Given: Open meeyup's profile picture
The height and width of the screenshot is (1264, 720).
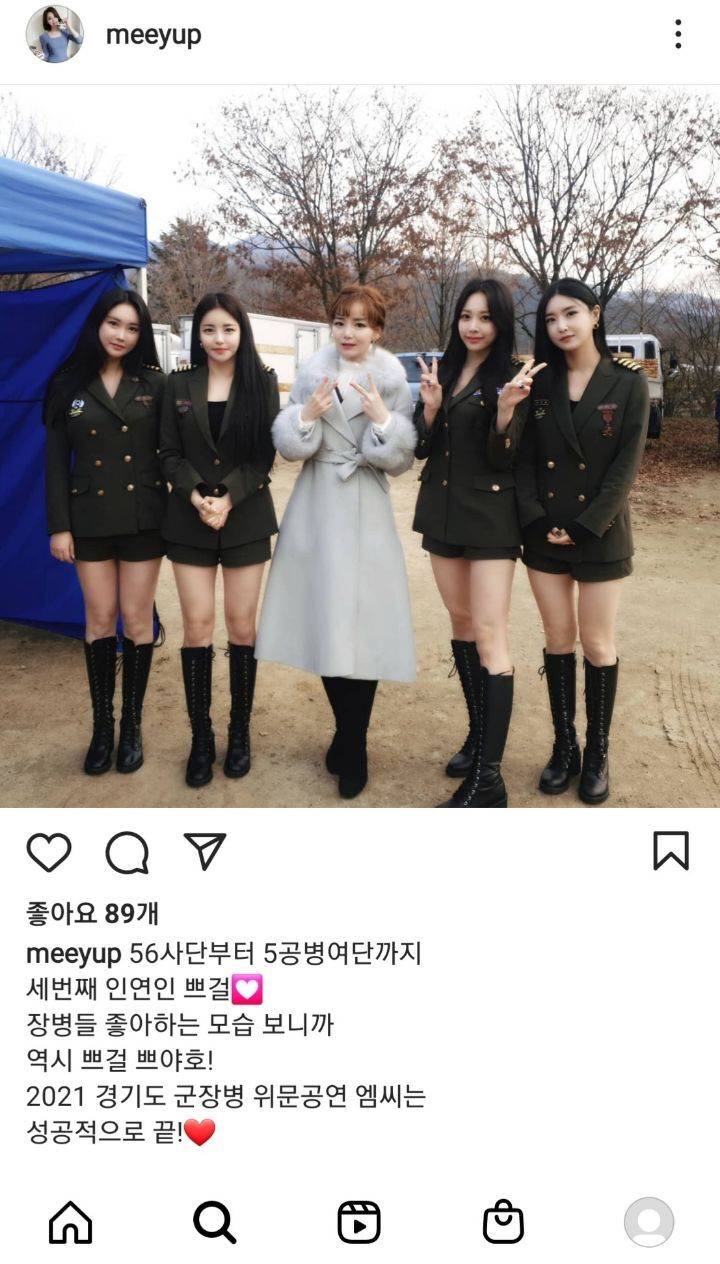Looking at the screenshot, I should 54,34.
